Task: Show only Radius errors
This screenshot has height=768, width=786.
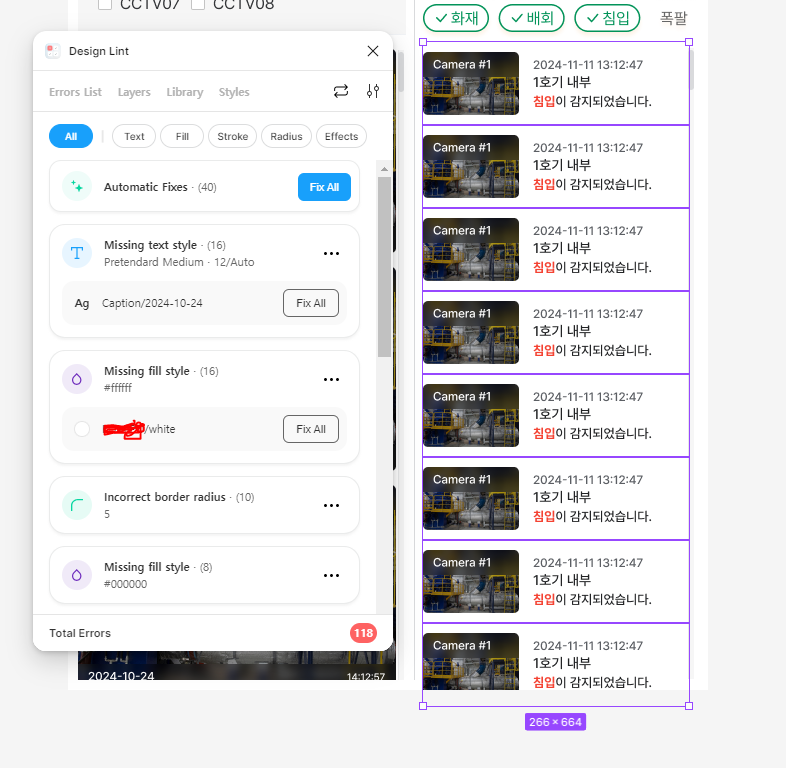Action: 286,136
